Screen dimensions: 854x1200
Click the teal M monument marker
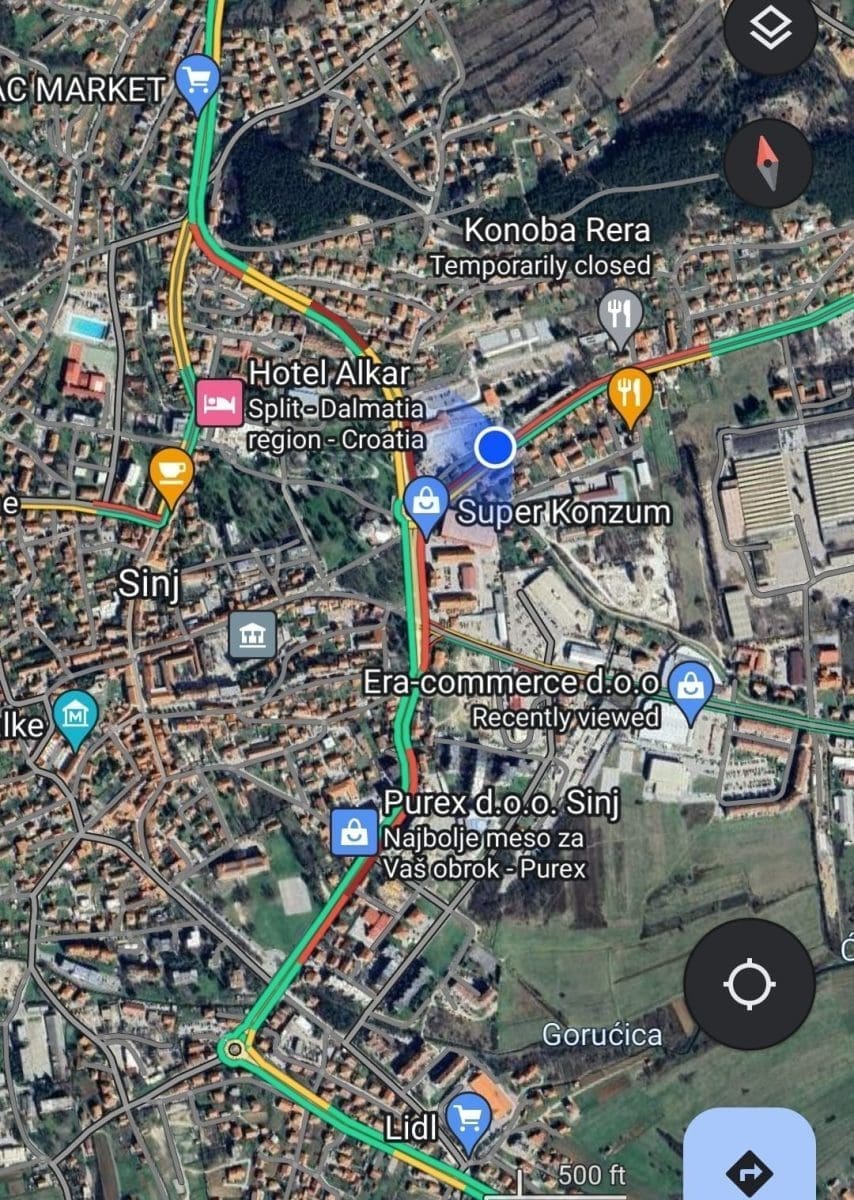[x=74, y=715]
